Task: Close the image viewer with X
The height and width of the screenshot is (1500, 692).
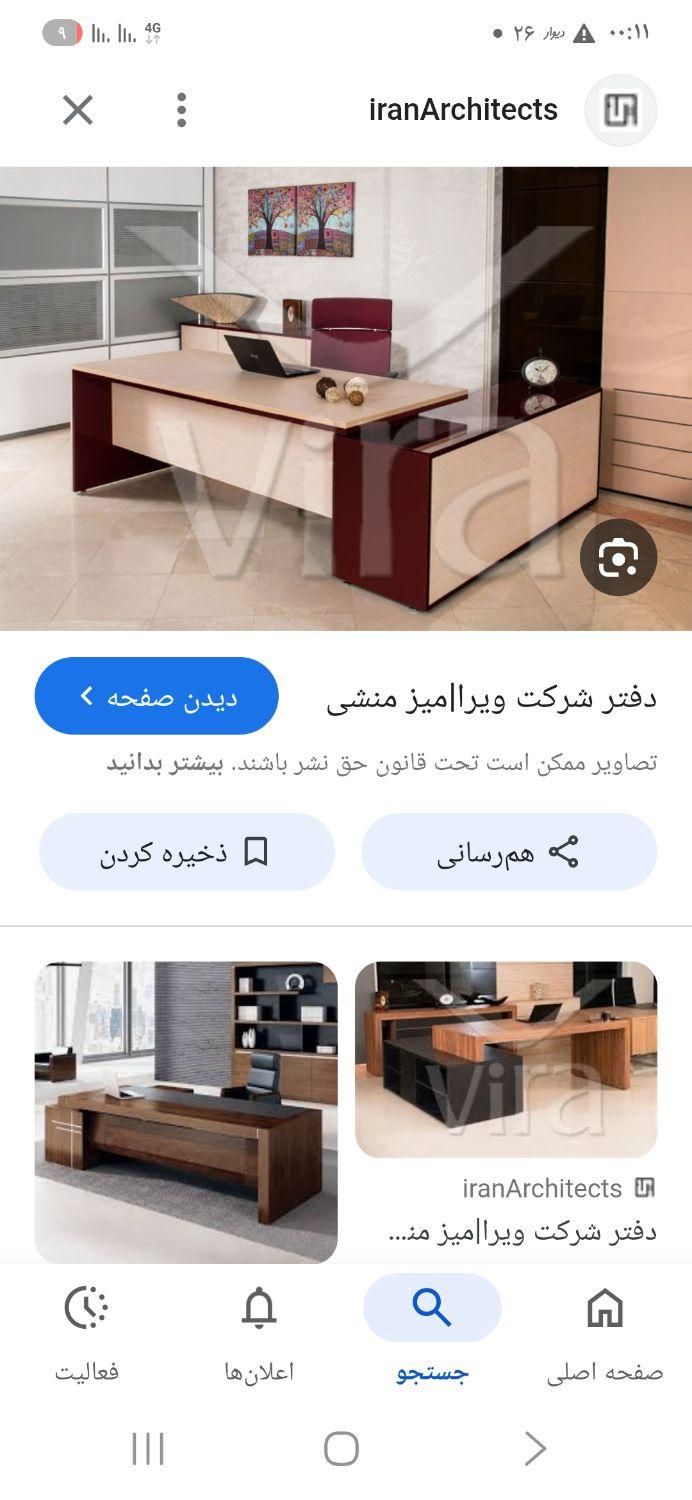Action: (x=77, y=110)
